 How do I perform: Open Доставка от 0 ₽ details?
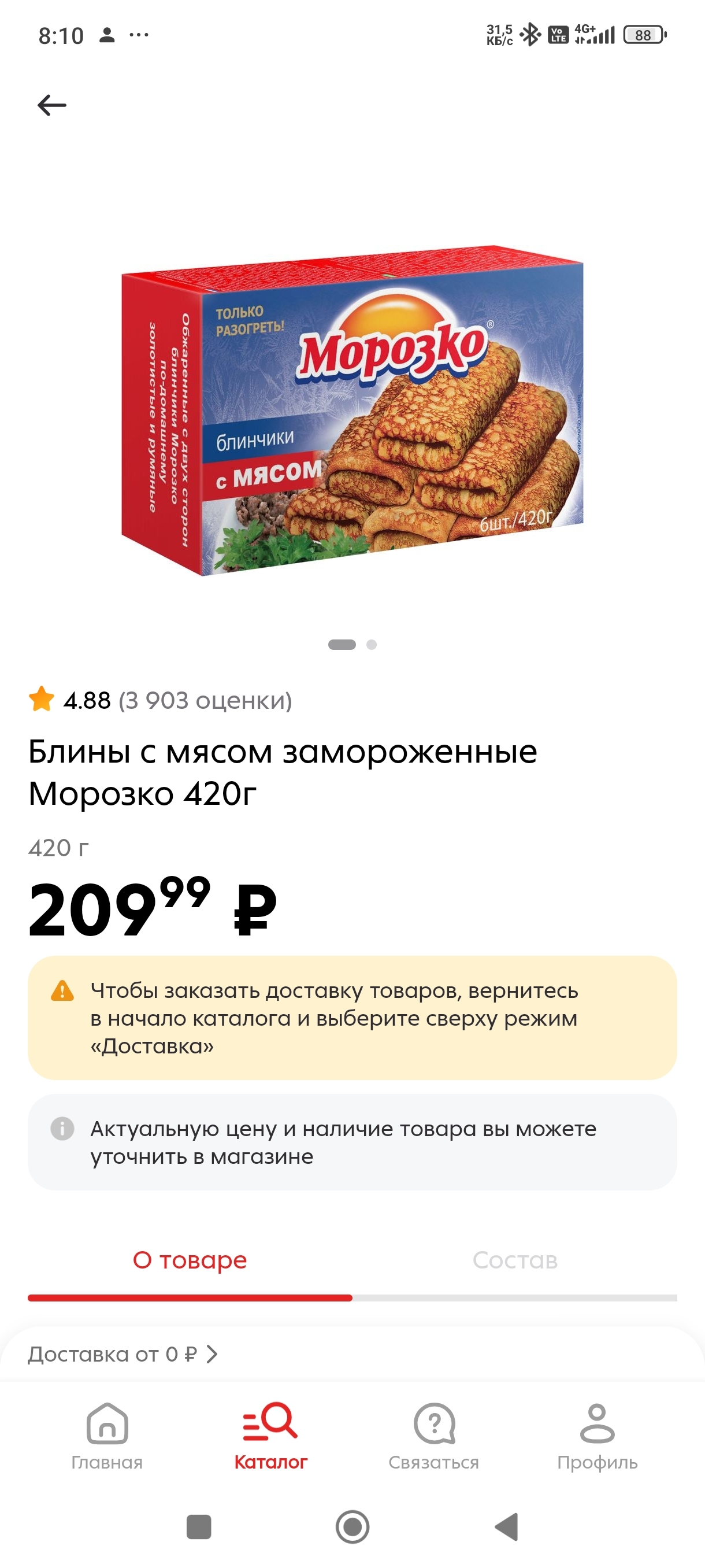point(123,1353)
